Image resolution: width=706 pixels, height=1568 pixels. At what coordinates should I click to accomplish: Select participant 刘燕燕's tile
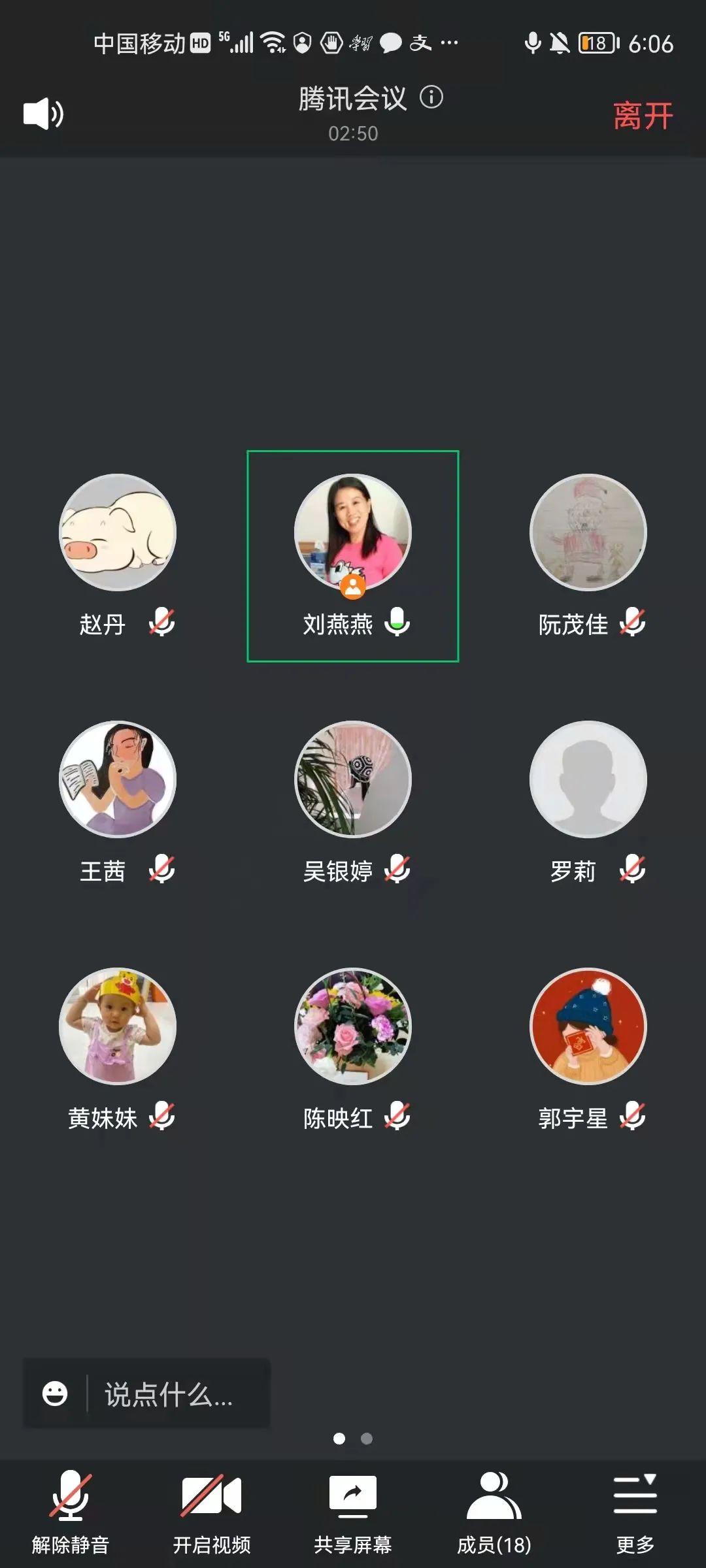pyautogui.click(x=353, y=555)
